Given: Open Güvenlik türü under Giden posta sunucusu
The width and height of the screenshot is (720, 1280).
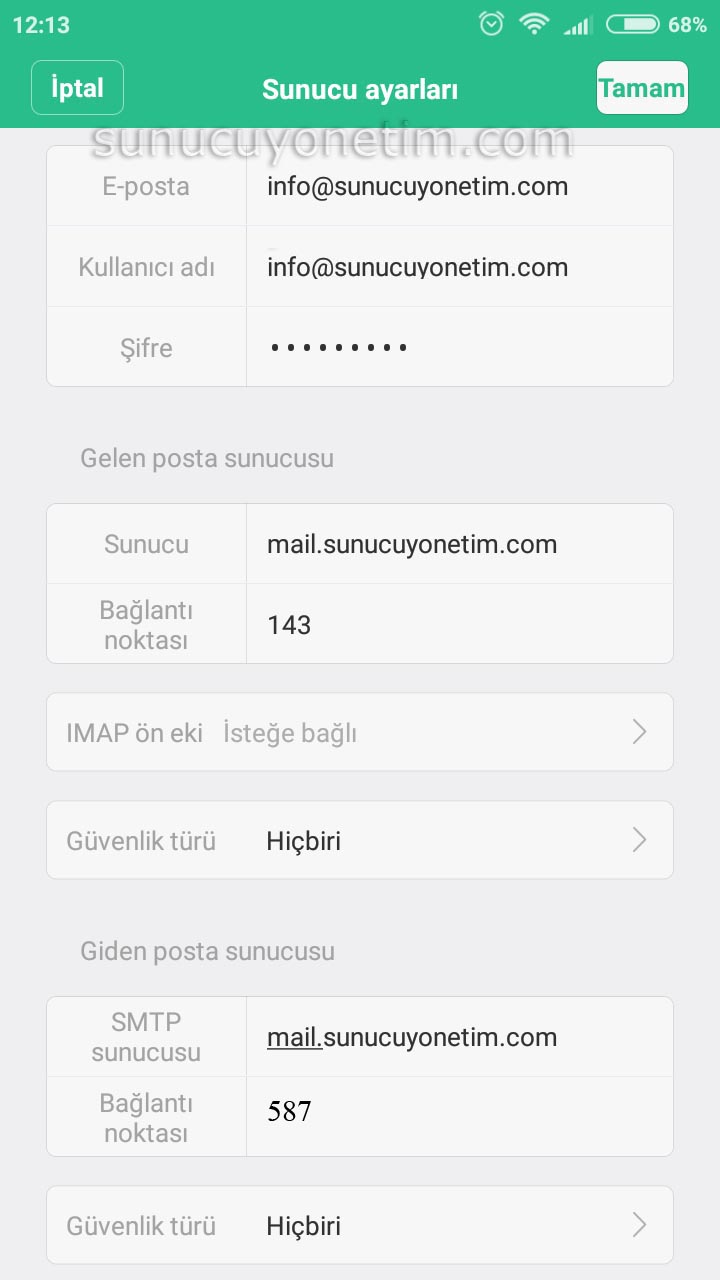Looking at the screenshot, I should [360, 1225].
